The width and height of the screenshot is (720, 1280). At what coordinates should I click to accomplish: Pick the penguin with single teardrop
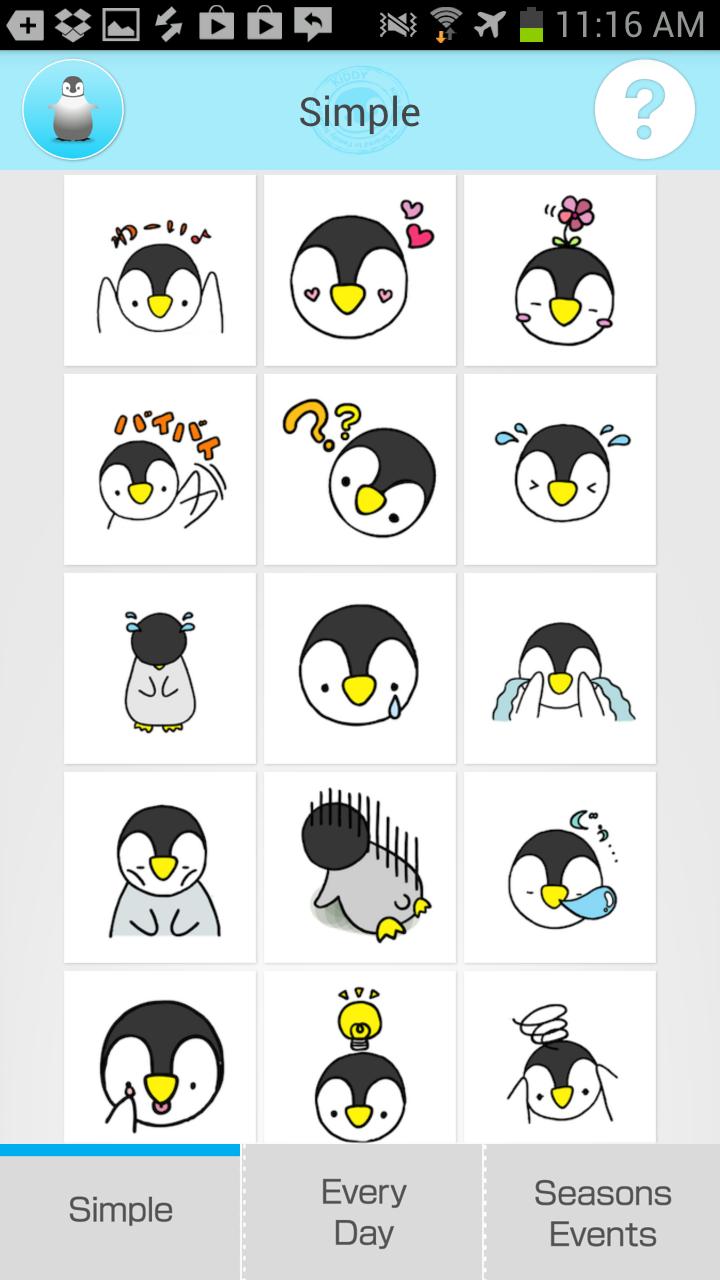point(360,668)
